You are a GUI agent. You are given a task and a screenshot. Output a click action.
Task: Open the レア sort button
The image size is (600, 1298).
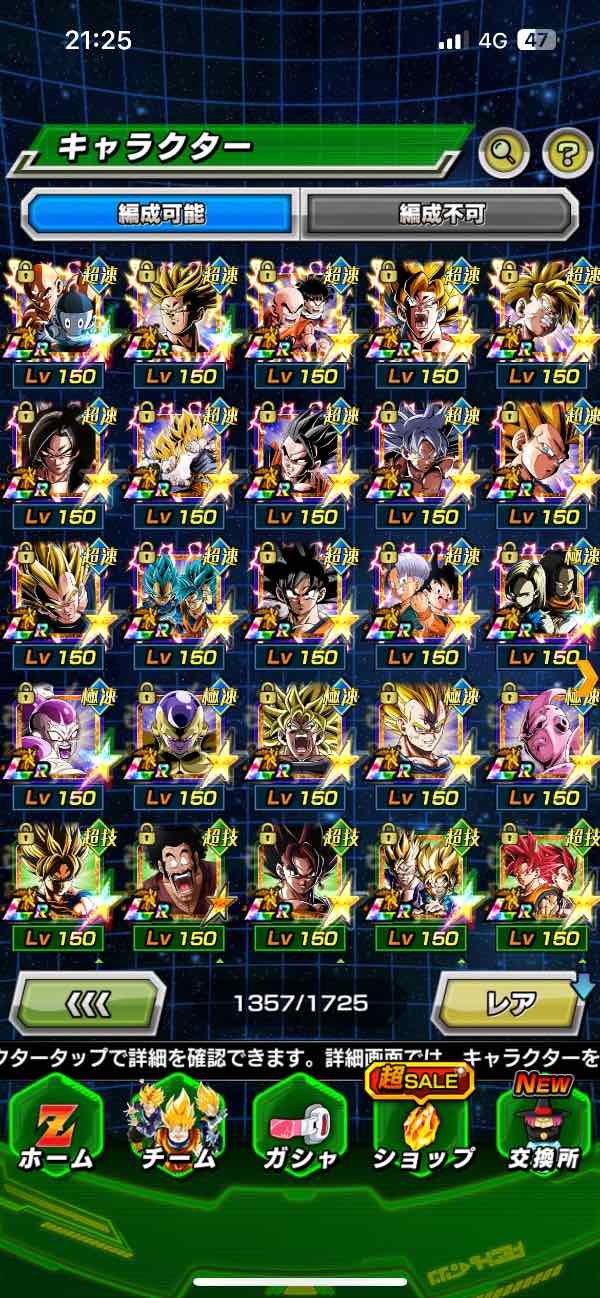(x=510, y=1001)
